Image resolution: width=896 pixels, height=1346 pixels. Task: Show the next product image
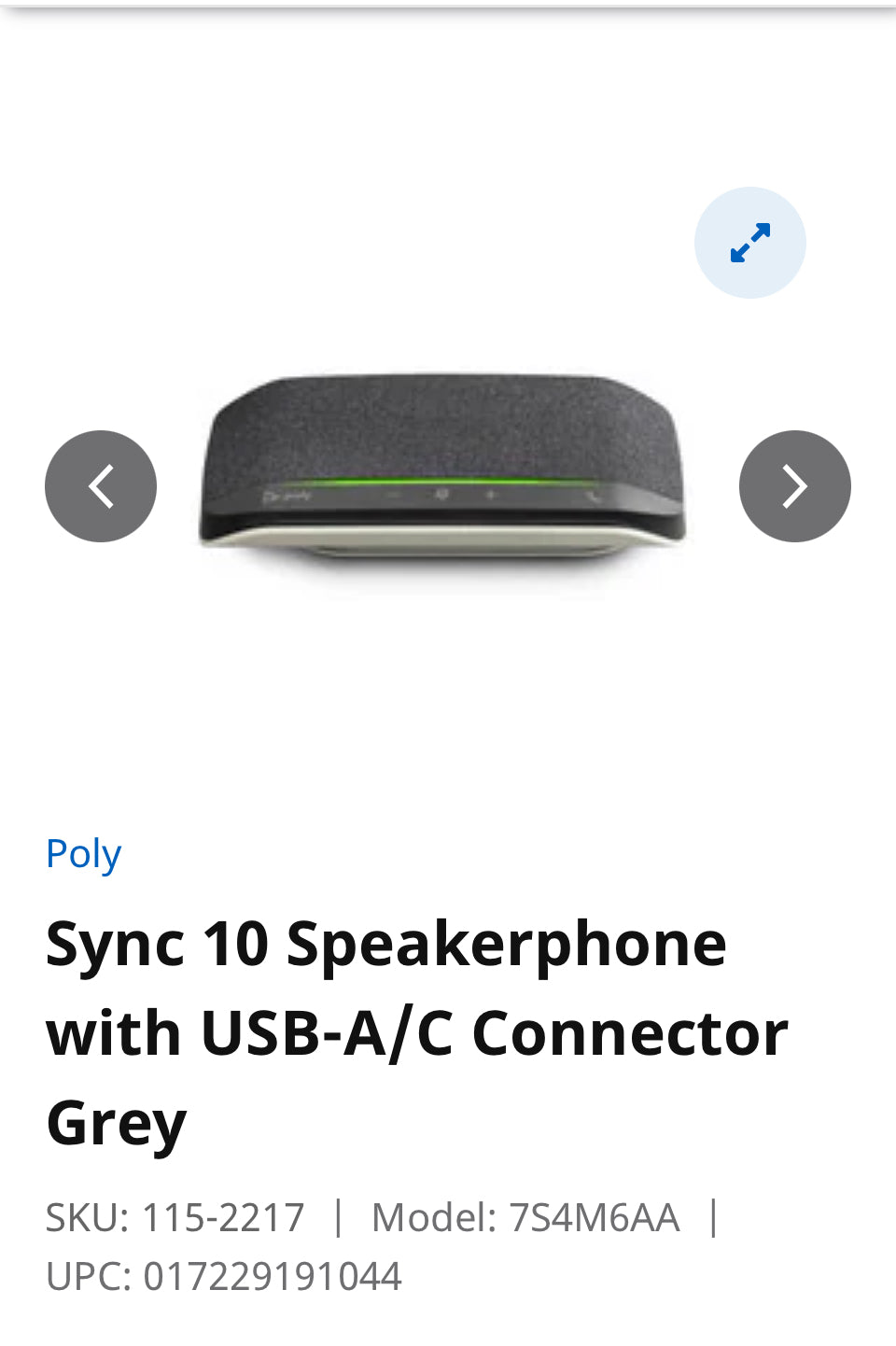tap(794, 485)
